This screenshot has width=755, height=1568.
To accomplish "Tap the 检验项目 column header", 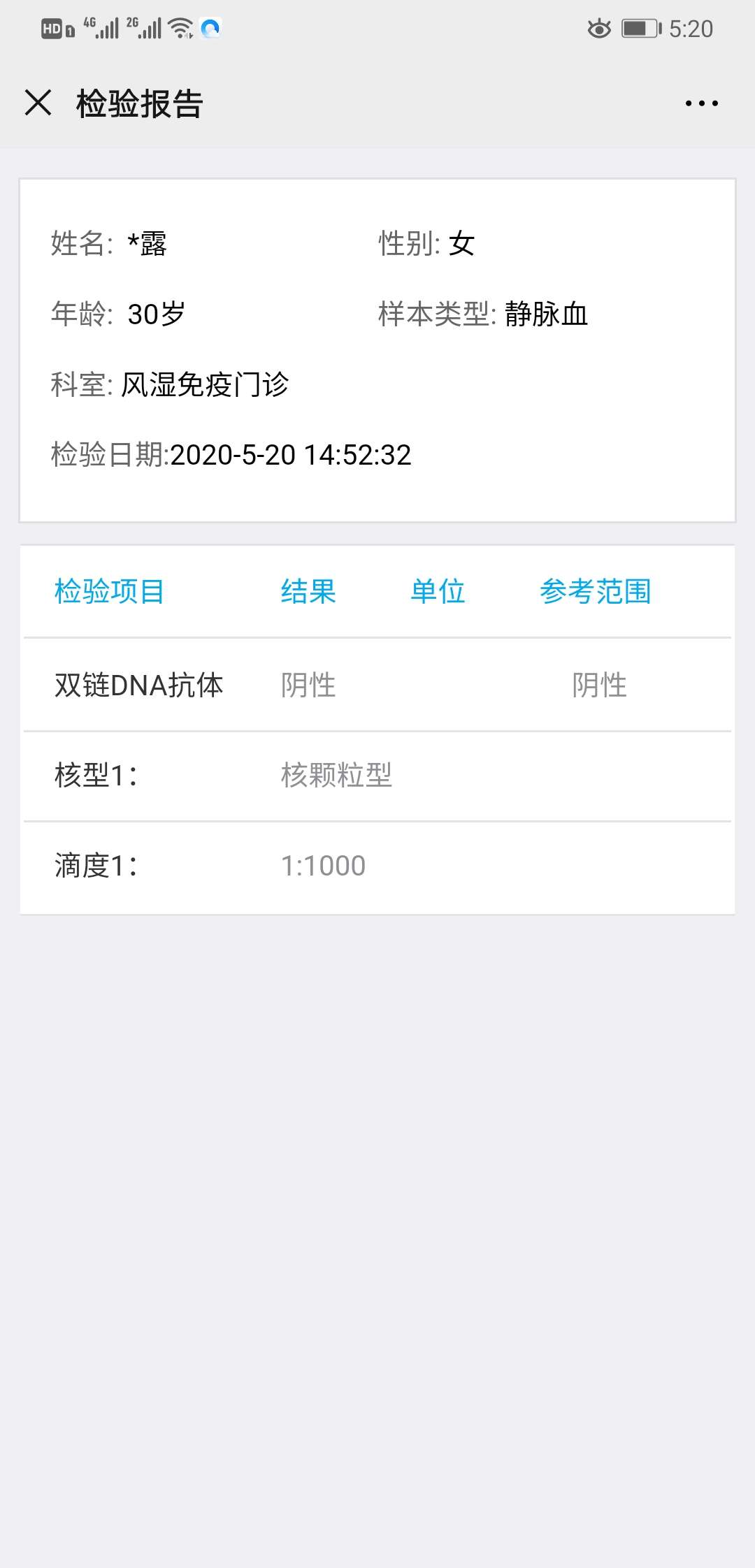I will [110, 591].
